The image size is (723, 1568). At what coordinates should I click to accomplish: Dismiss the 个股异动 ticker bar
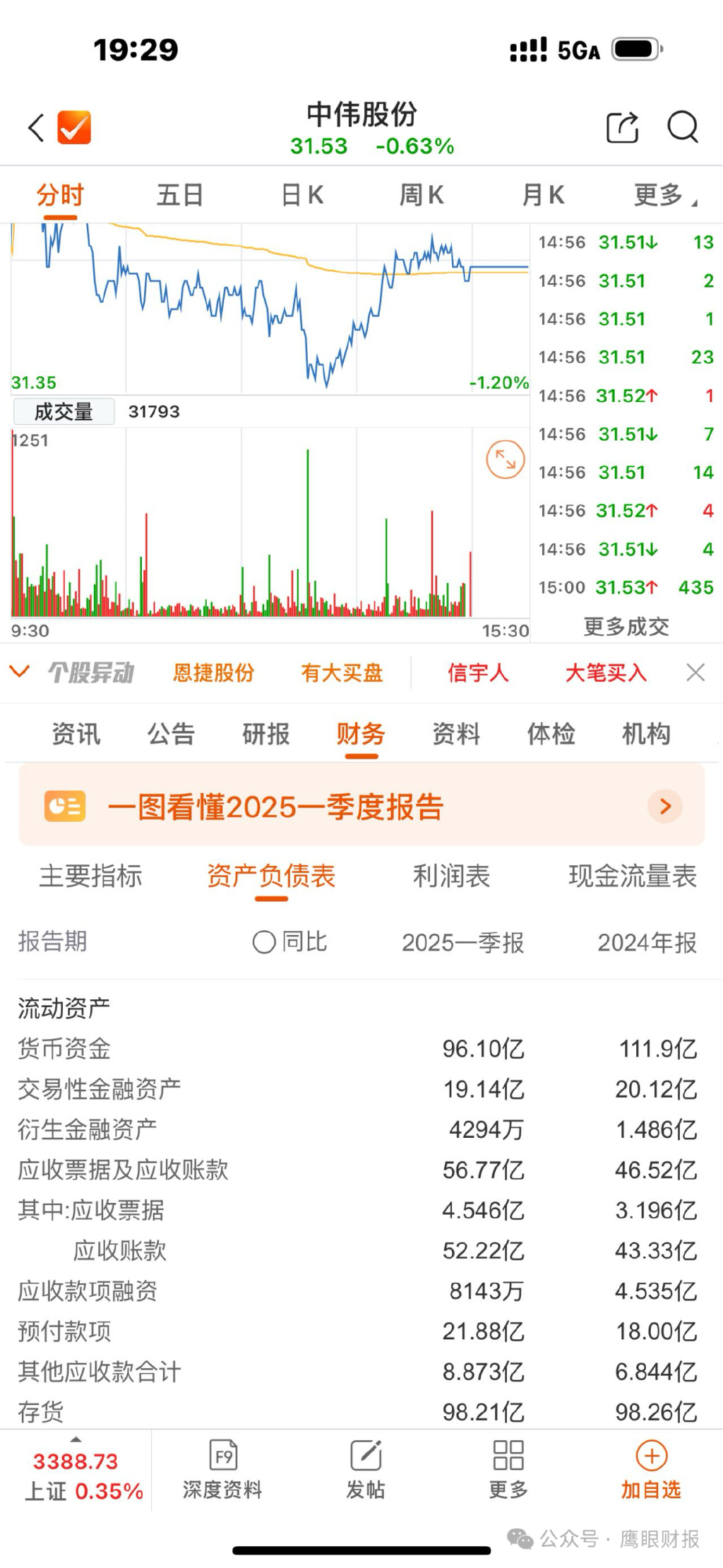(x=695, y=672)
